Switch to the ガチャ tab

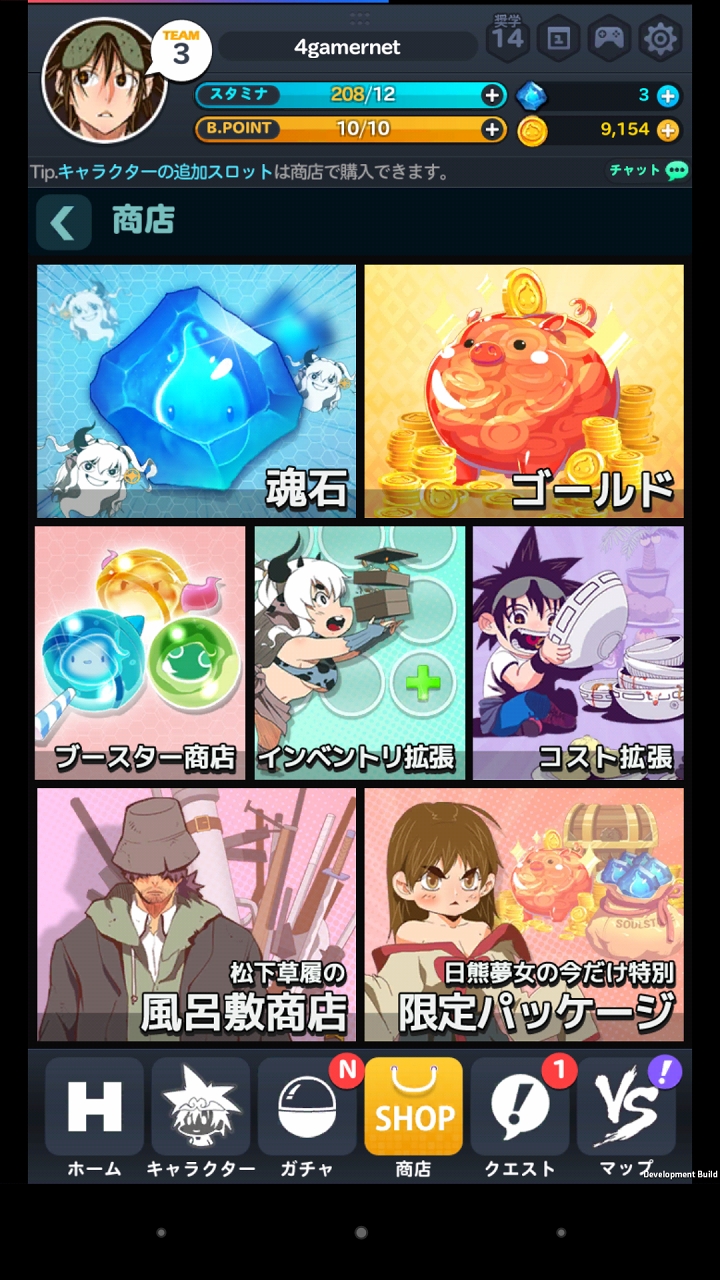click(x=307, y=1118)
